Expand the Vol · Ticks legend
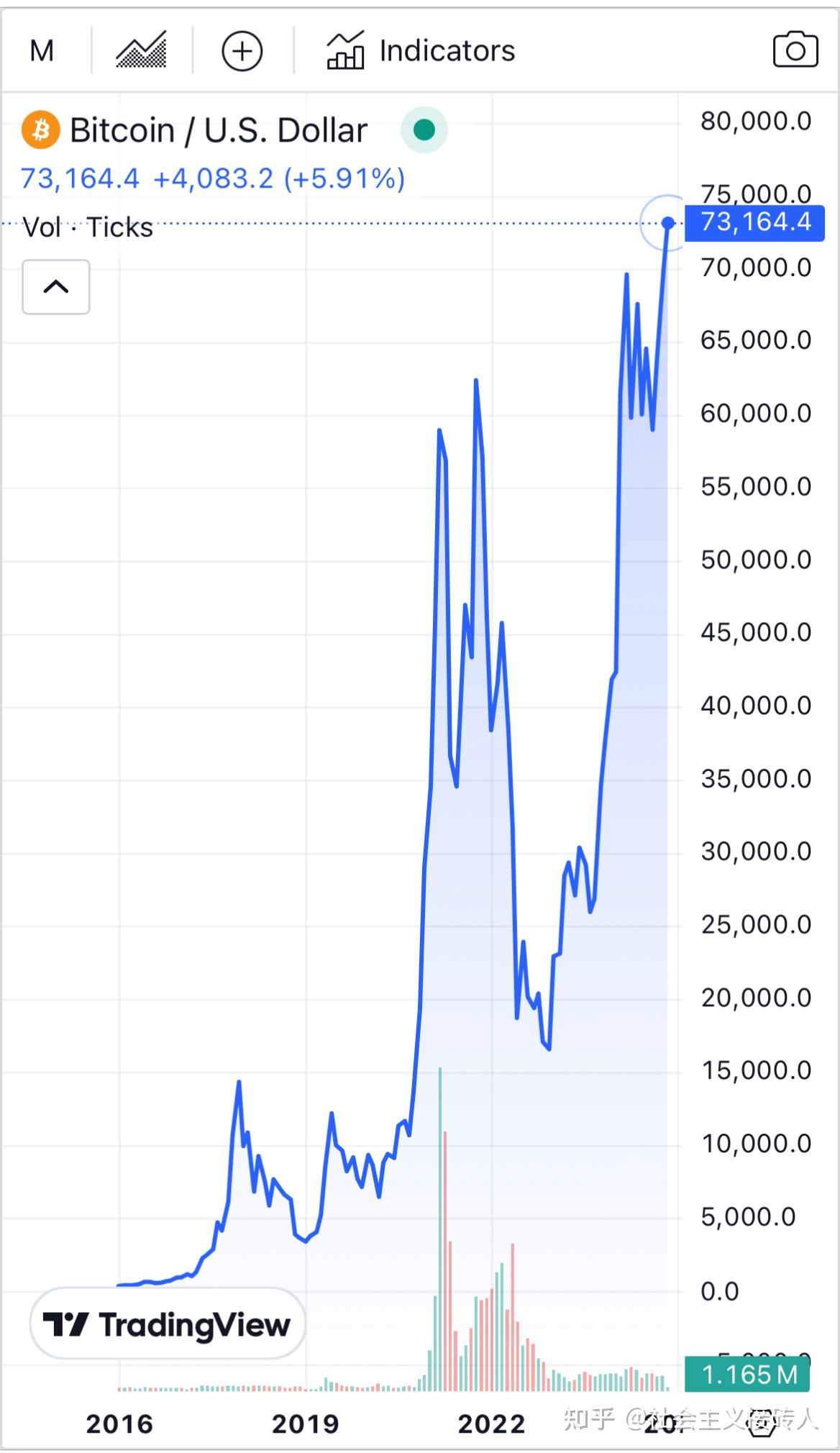The width and height of the screenshot is (840, 1453). 86,227
